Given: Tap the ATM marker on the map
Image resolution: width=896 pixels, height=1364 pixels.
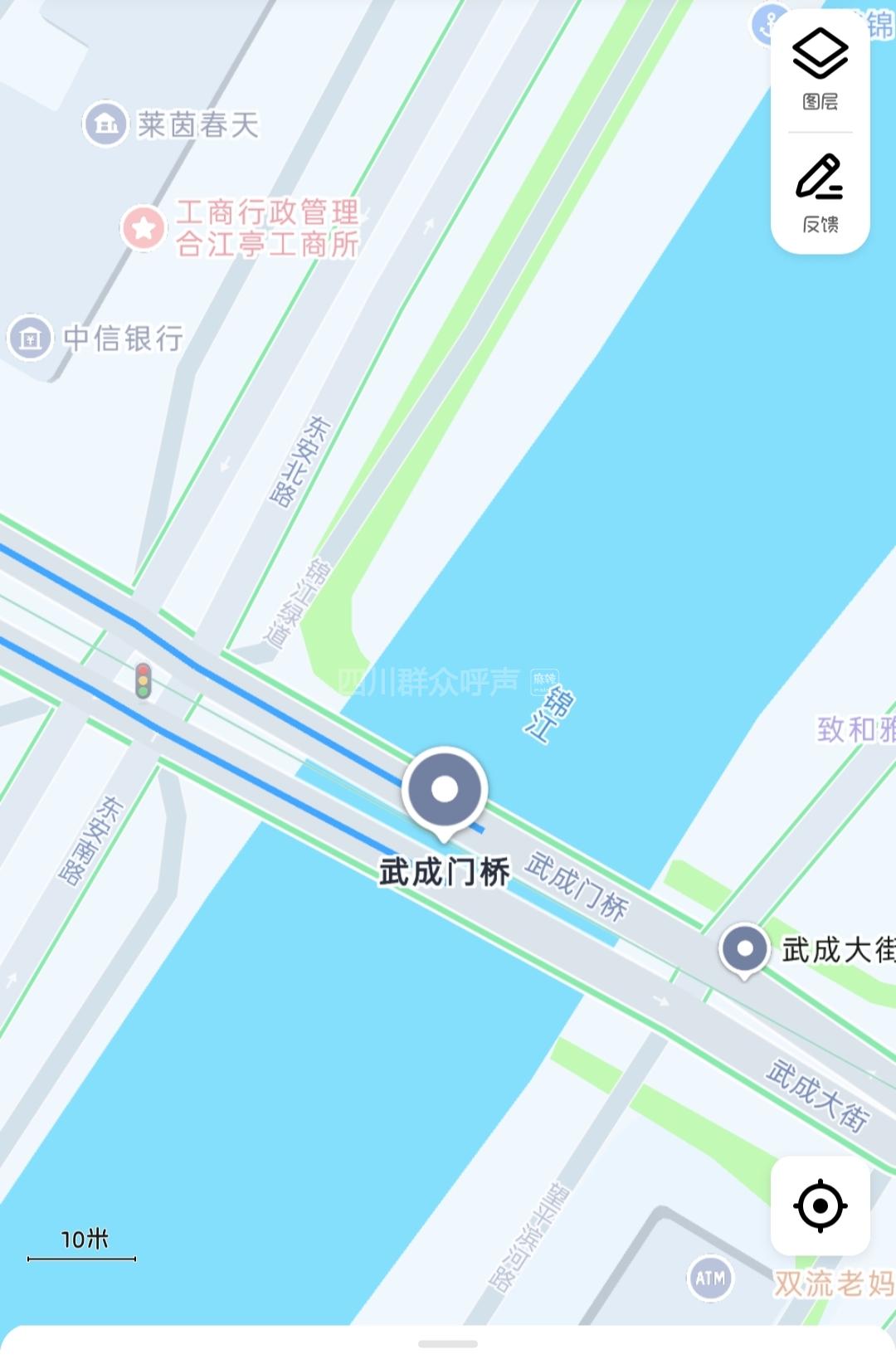Looking at the screenshot, I should pyautogui.click(x=710, y=1279).
